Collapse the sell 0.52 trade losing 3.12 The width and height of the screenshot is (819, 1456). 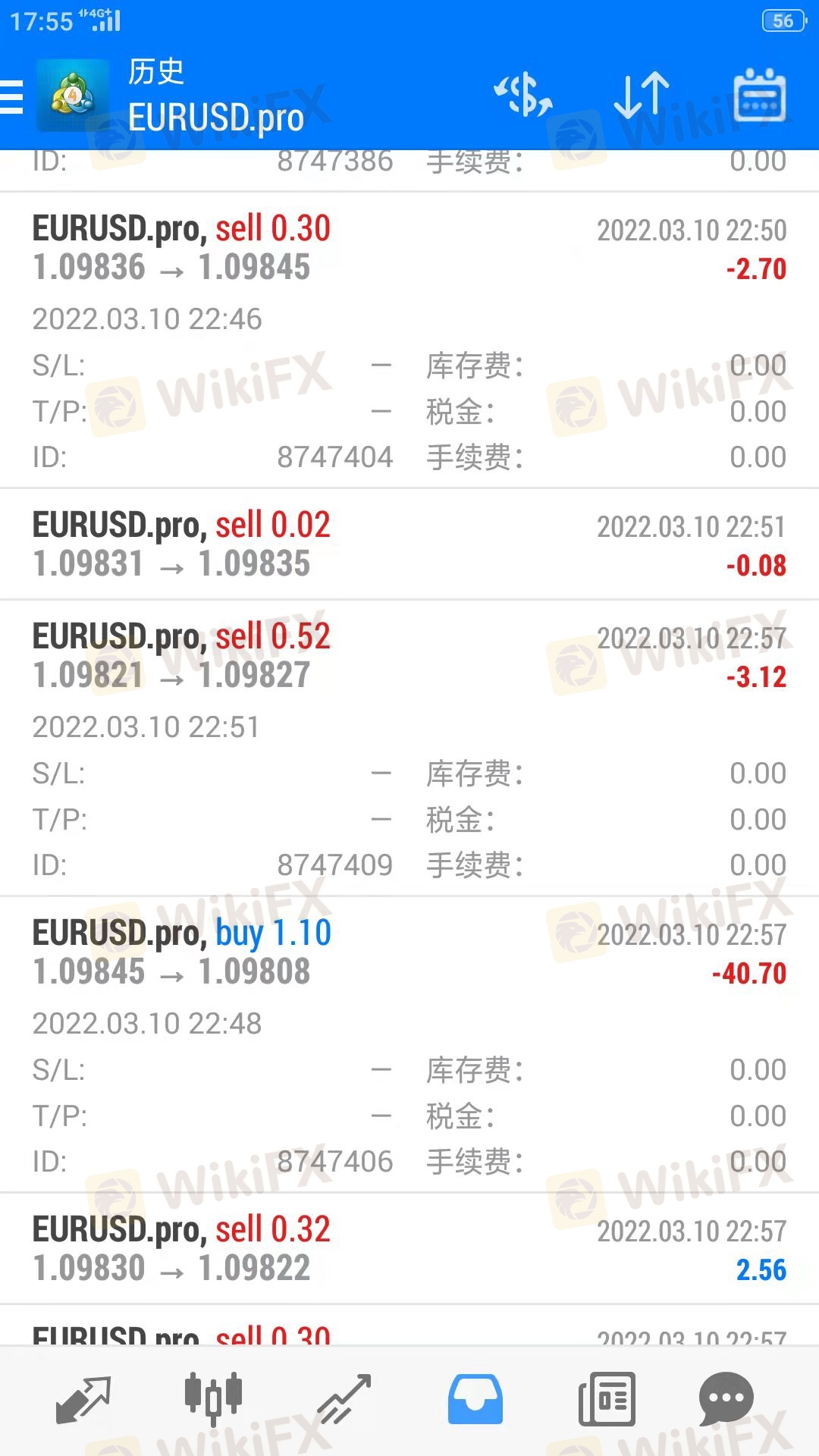pyautogui.click(x=409, y=748)
